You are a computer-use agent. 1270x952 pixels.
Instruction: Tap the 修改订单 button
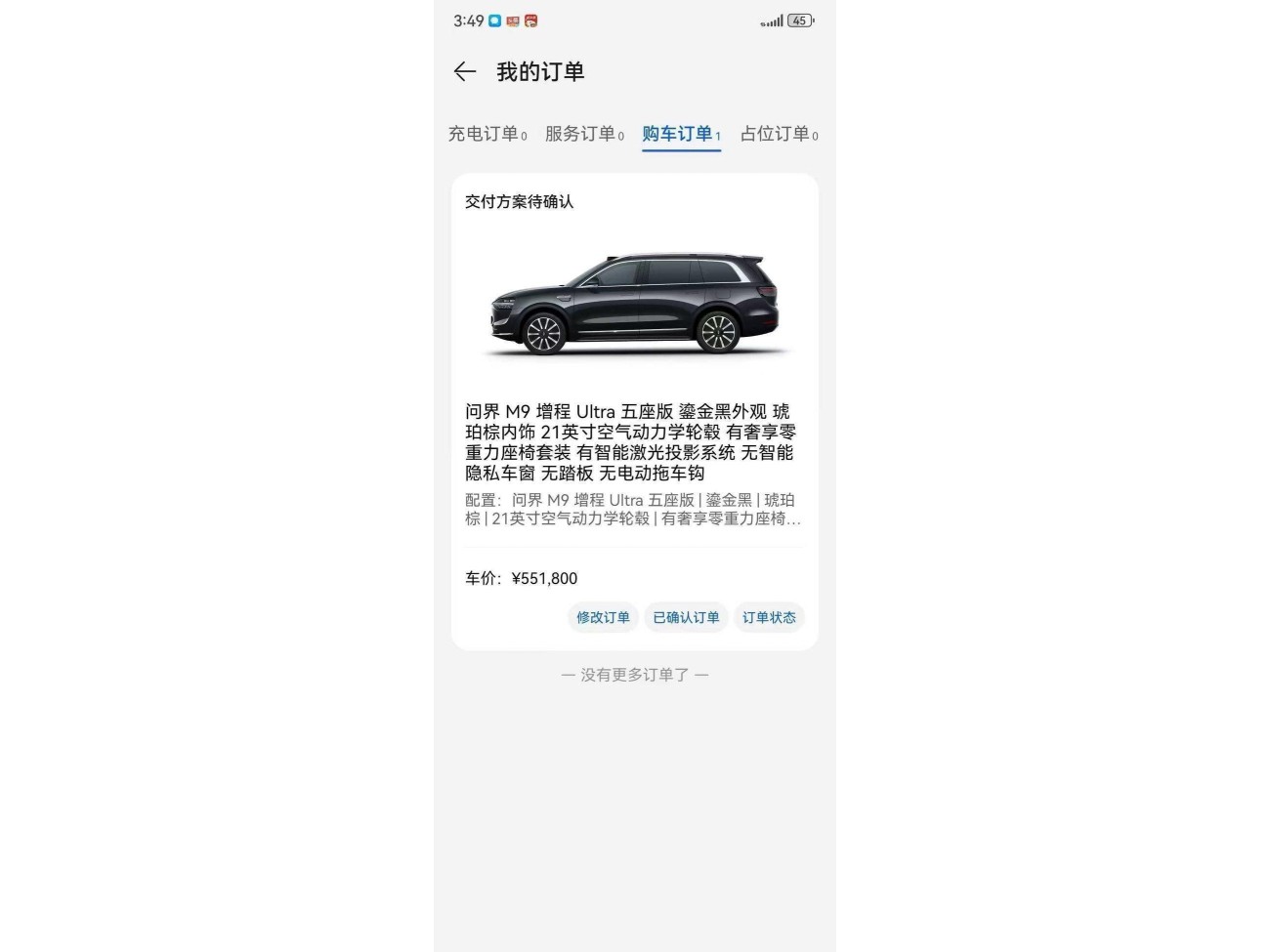point(603,617)
